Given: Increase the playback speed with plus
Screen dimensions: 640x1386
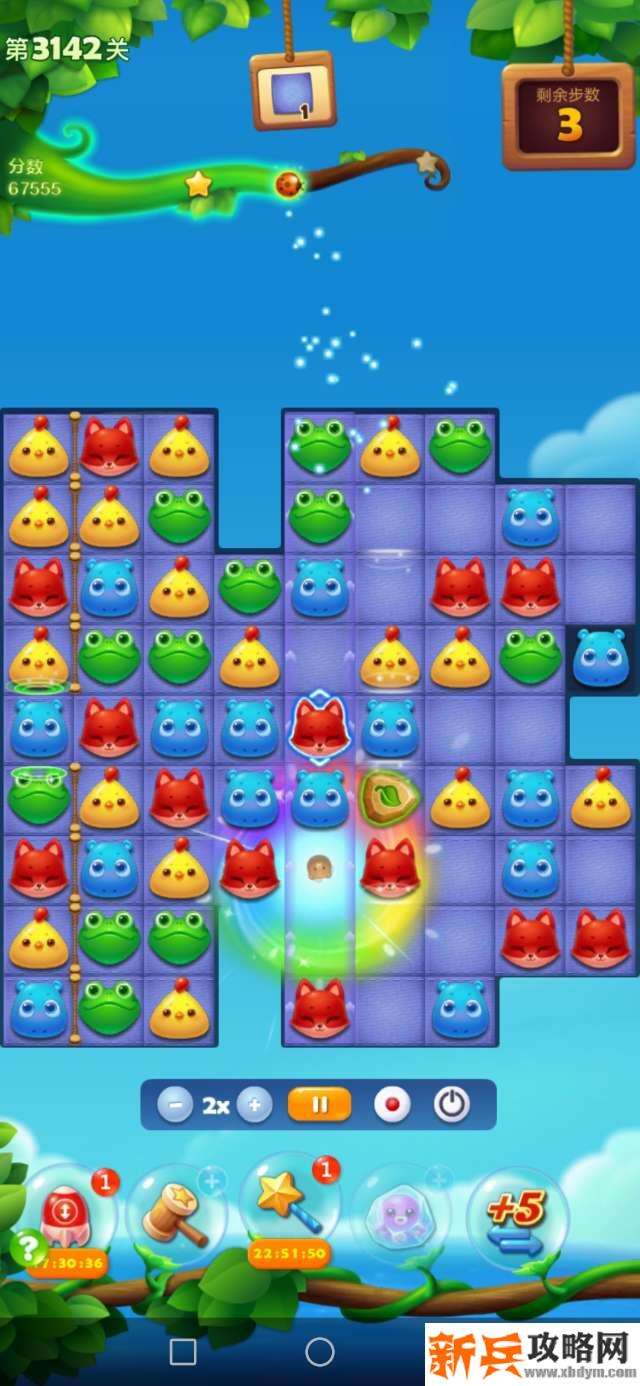Looking at the screenshot, I should coord(255,1105).
